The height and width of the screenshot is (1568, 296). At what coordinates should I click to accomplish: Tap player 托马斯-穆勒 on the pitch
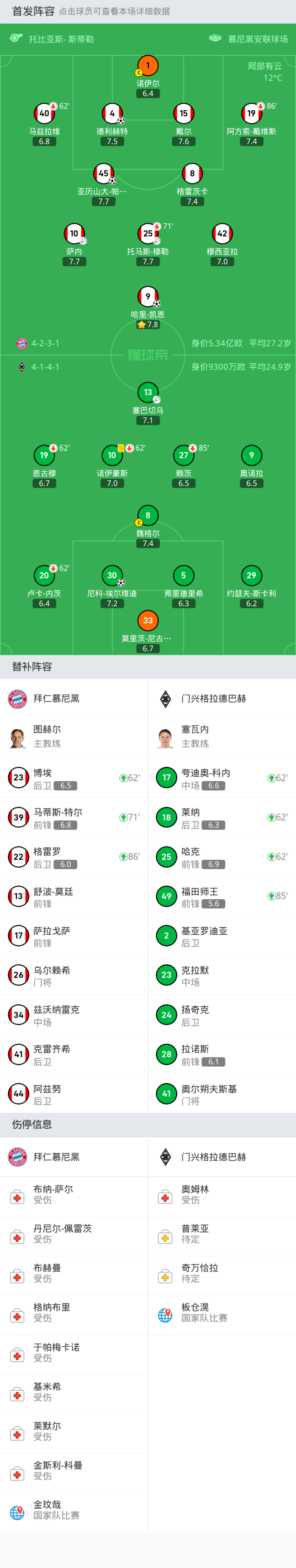coord(148,234)
